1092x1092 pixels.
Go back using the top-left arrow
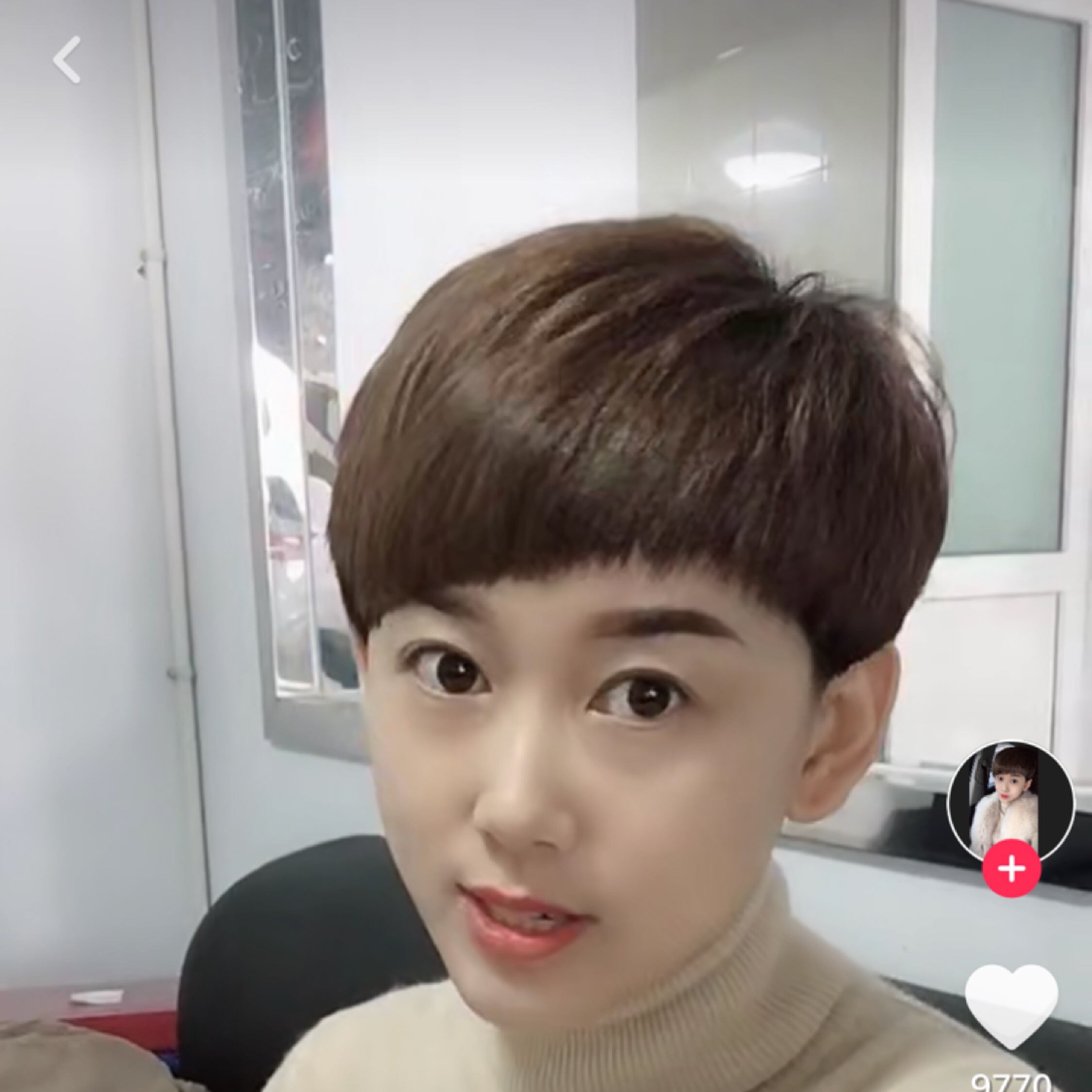click(66, 60)
